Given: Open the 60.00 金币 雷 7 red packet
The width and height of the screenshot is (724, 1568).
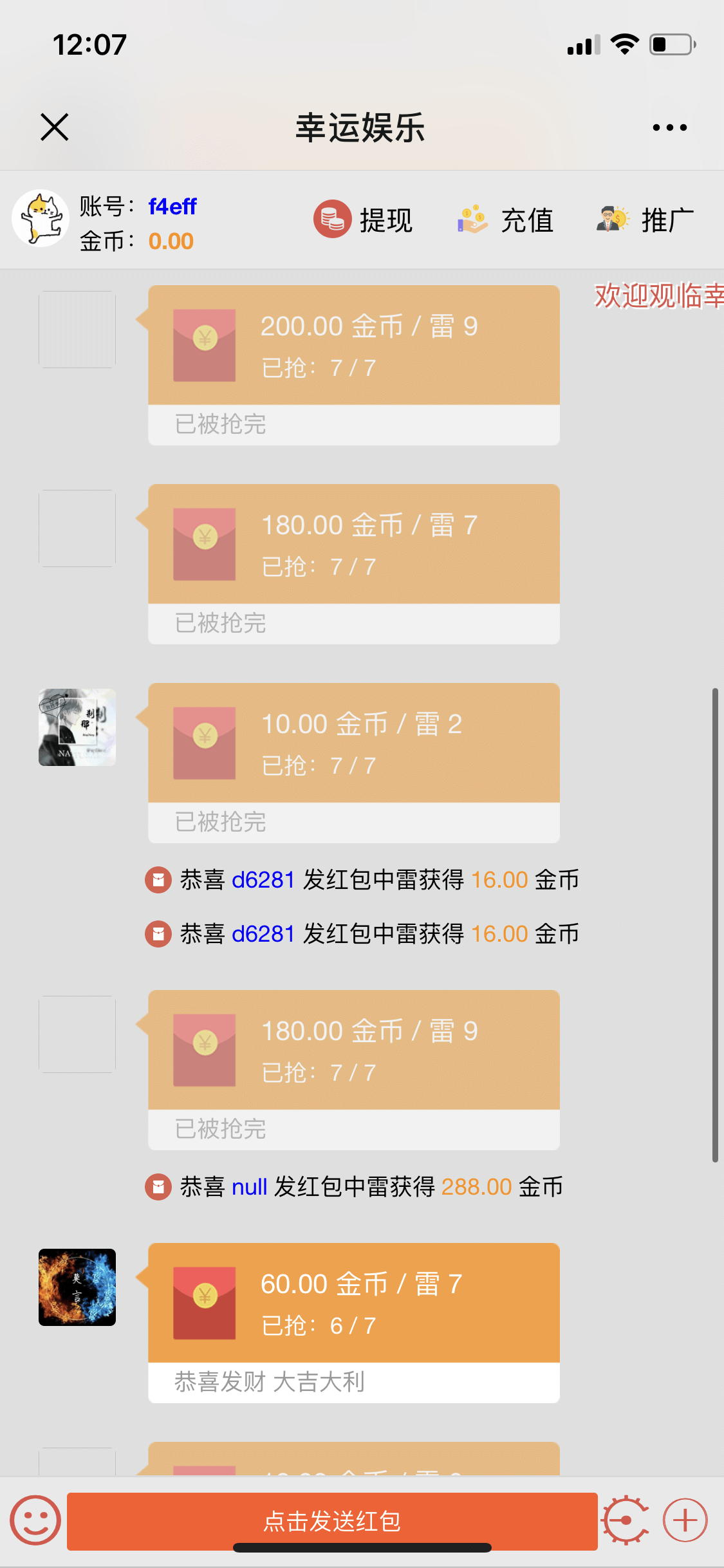Looking at the screenshot, I should tap(353, 1302).
